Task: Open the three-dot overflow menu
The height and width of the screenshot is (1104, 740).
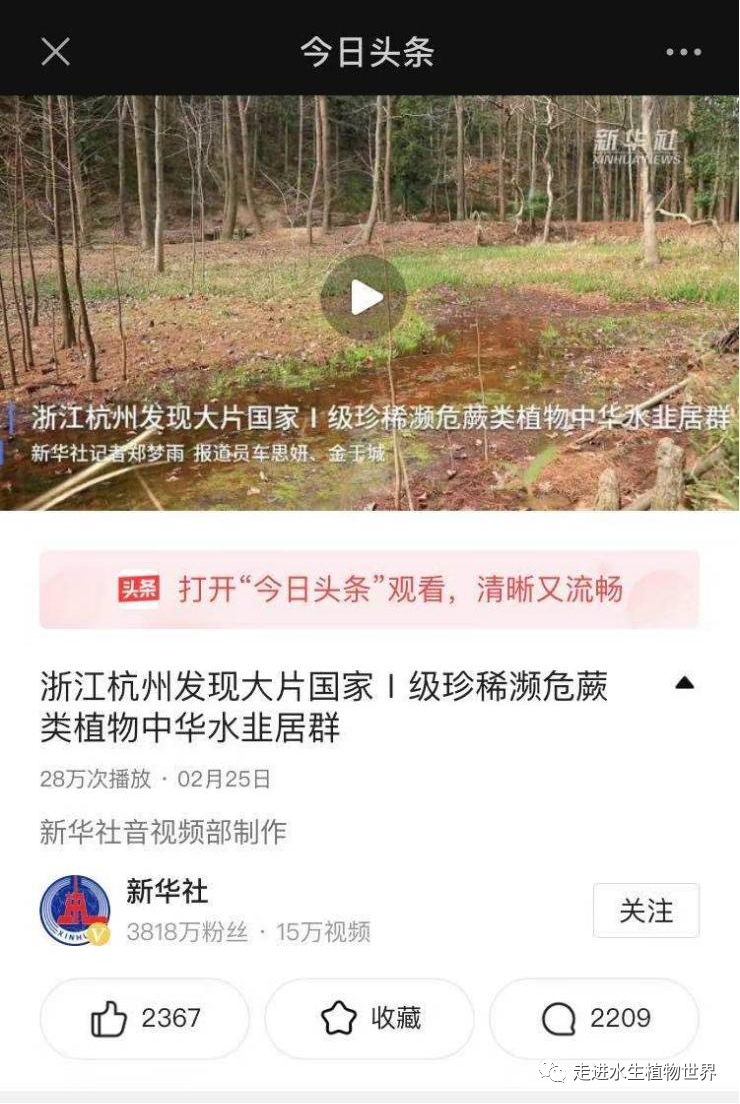Action: 684,52
